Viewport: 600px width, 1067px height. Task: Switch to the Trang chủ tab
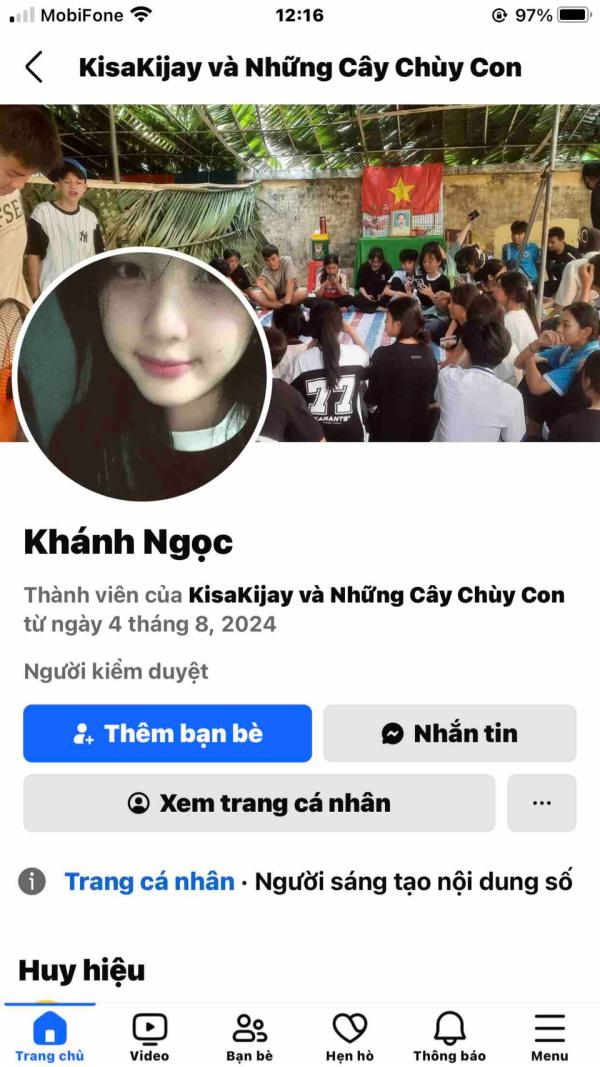(x=50, y=1037)
